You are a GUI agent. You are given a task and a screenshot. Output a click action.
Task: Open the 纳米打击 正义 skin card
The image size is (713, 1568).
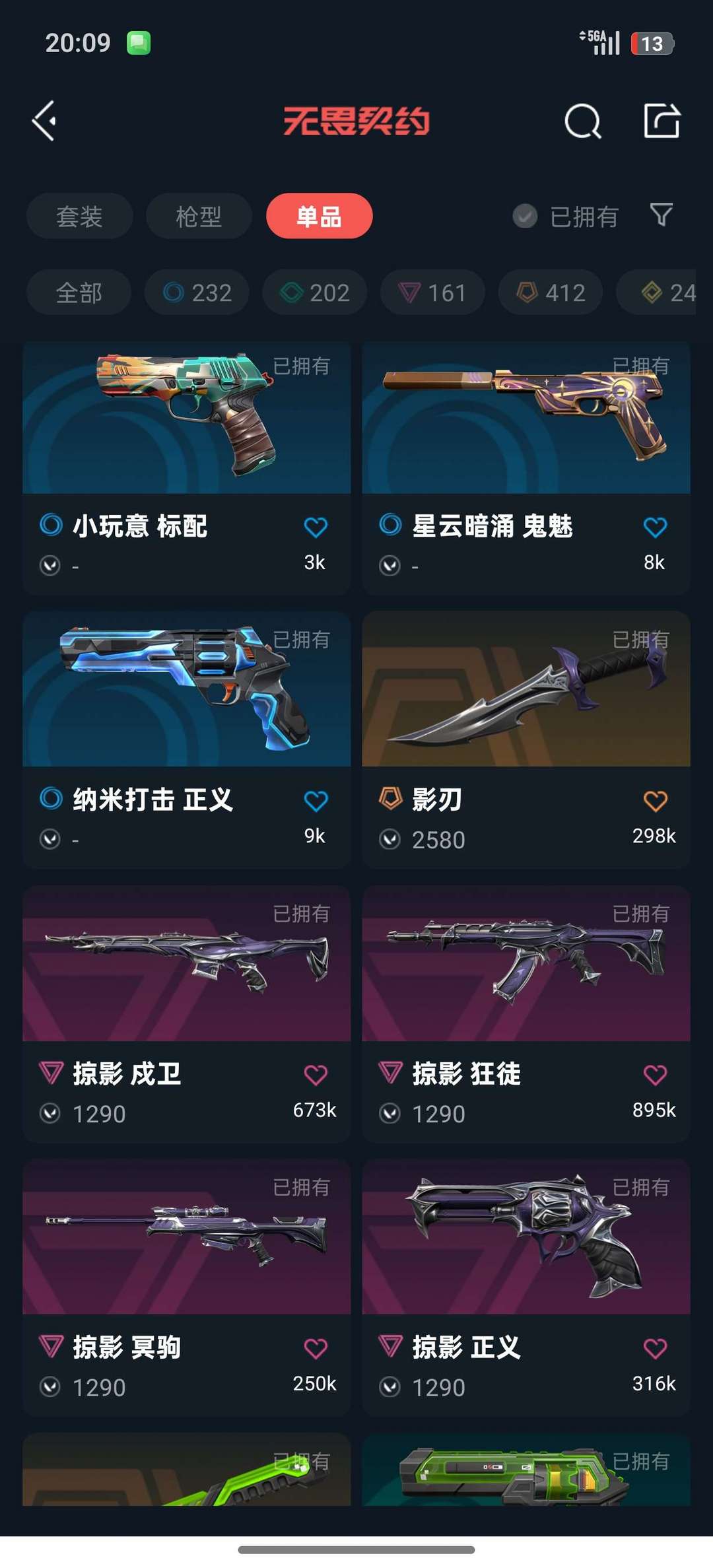coord(186,740)
